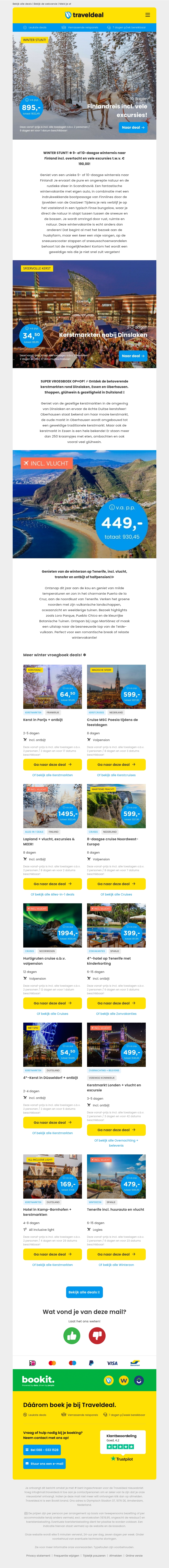The width and height of the screenshot is (169, 1568).
Task: Go to the Hotel in Kamp-Bornhofen deal
Action: [x=52, y=1237]
